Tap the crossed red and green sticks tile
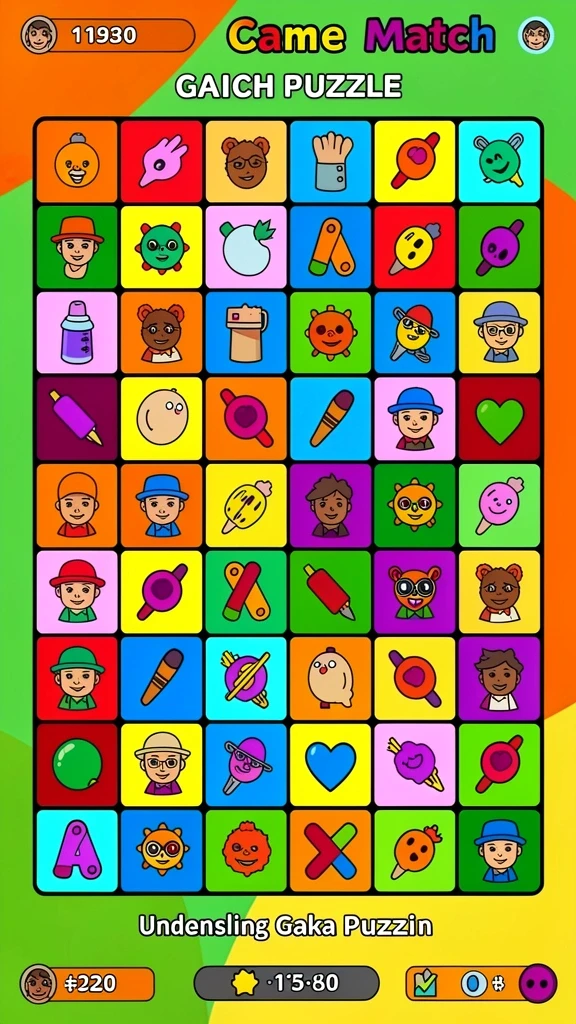576x1024 pixels. click(x=330, y=851)
